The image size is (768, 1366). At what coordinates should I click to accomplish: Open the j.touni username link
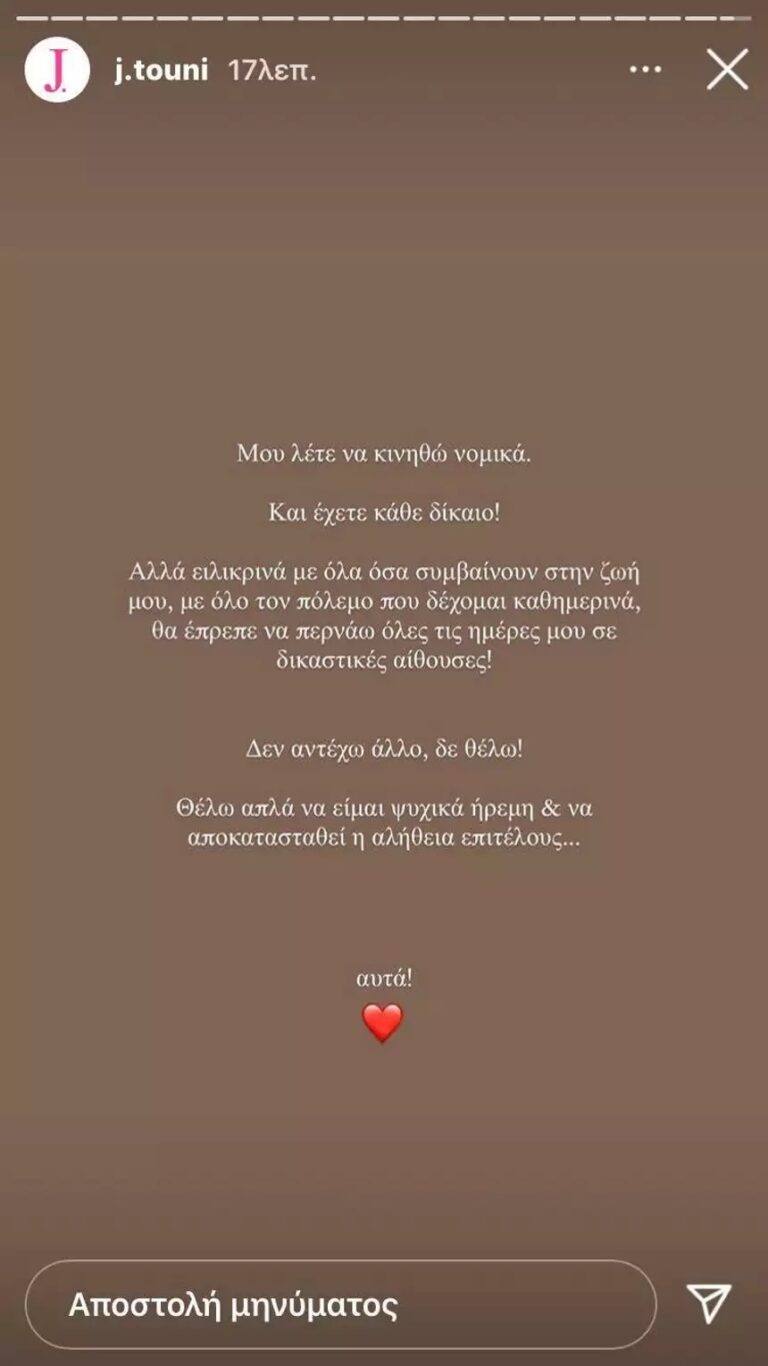click(160, 71)
